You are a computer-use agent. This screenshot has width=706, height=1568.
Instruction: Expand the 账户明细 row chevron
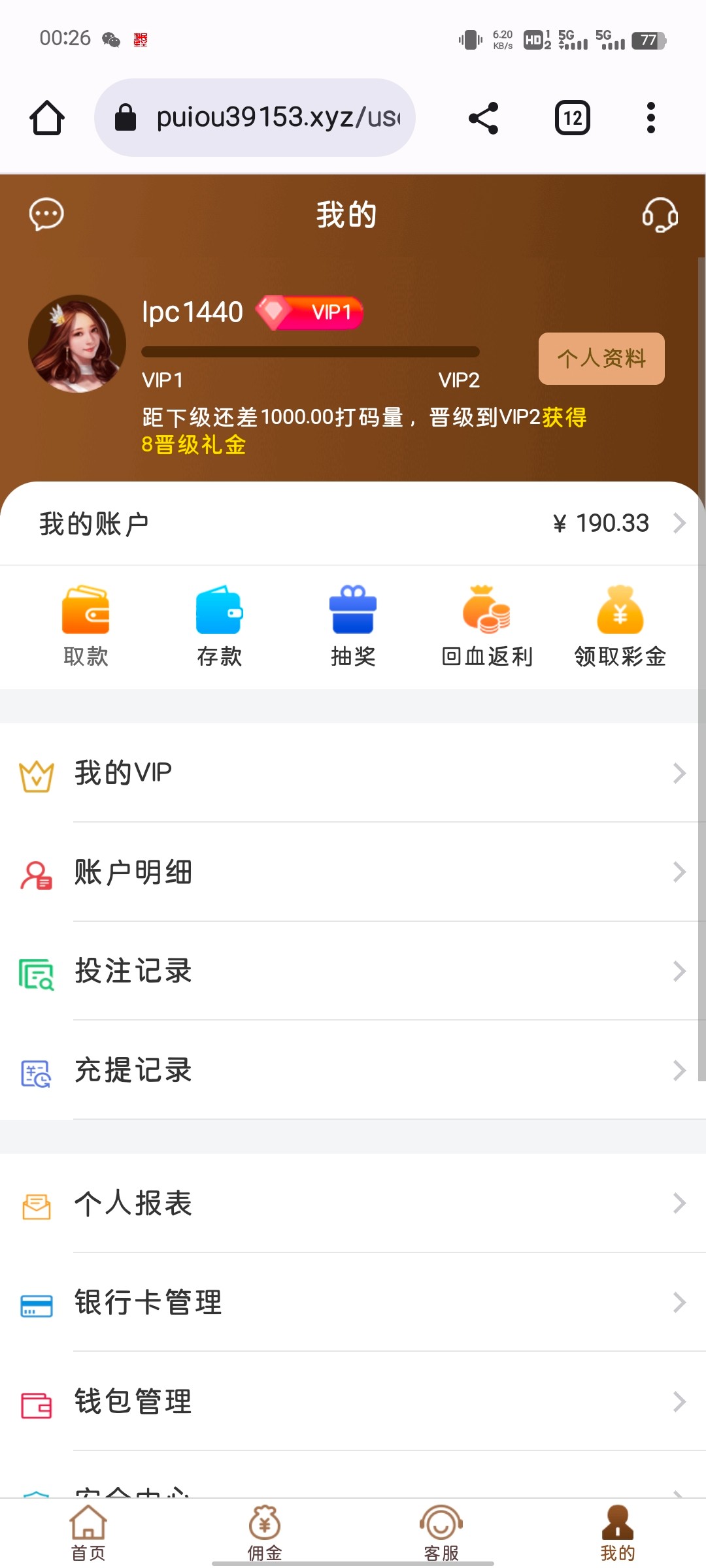tap(679, 872)
